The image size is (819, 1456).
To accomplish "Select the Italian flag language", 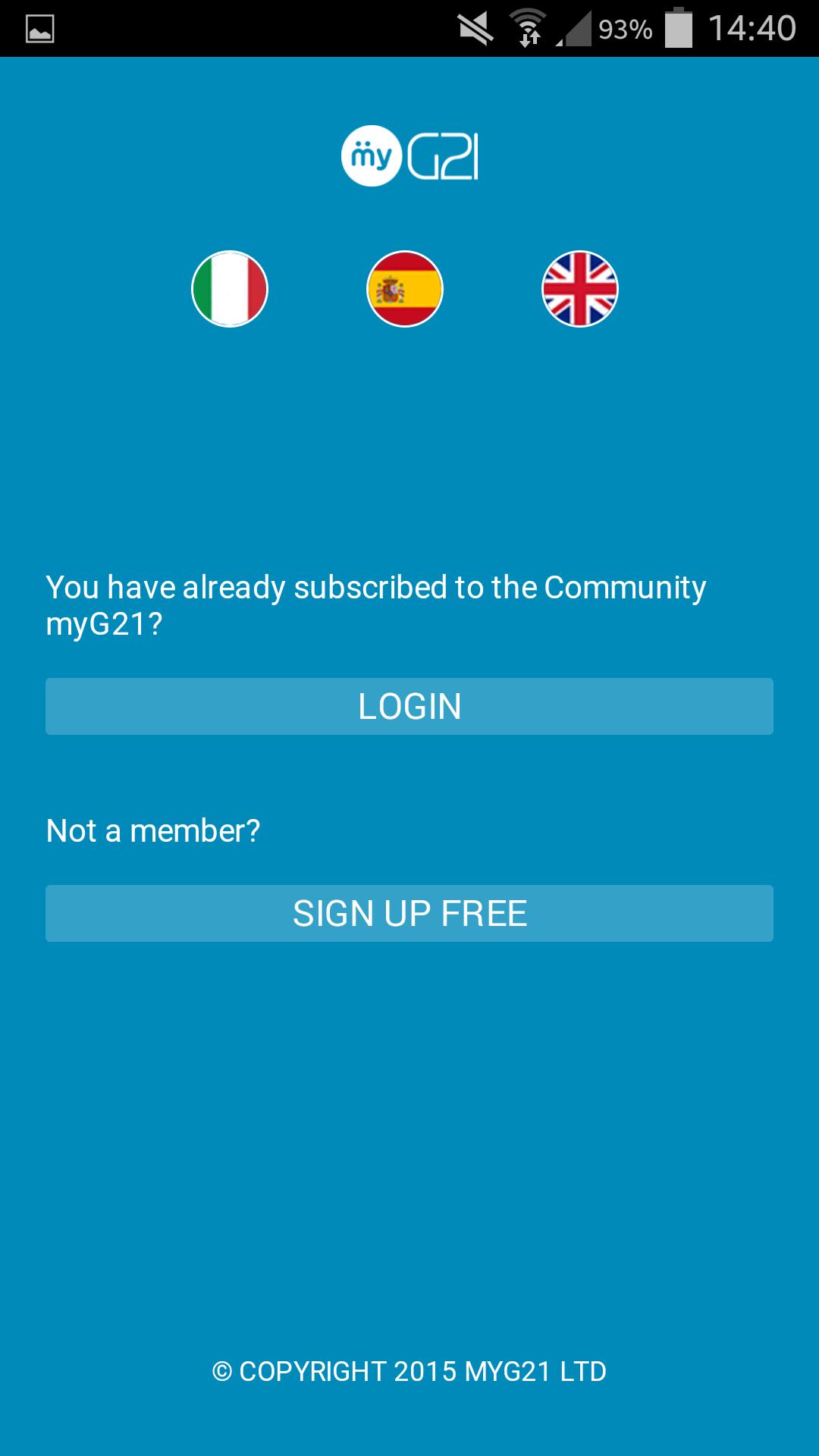I will tap(230, 289).
